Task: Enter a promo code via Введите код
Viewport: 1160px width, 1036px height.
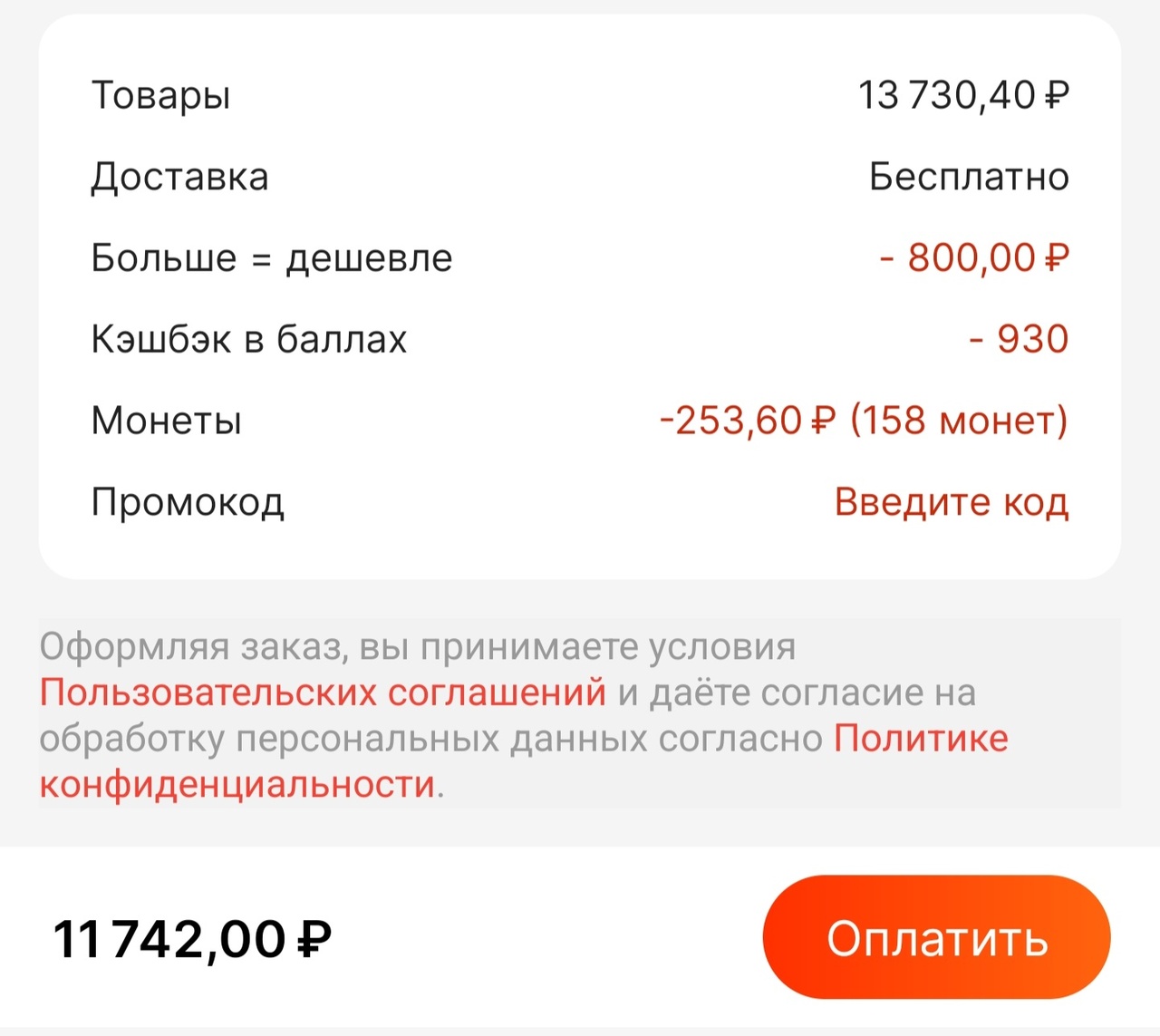Action: click(x=951, y=501)
